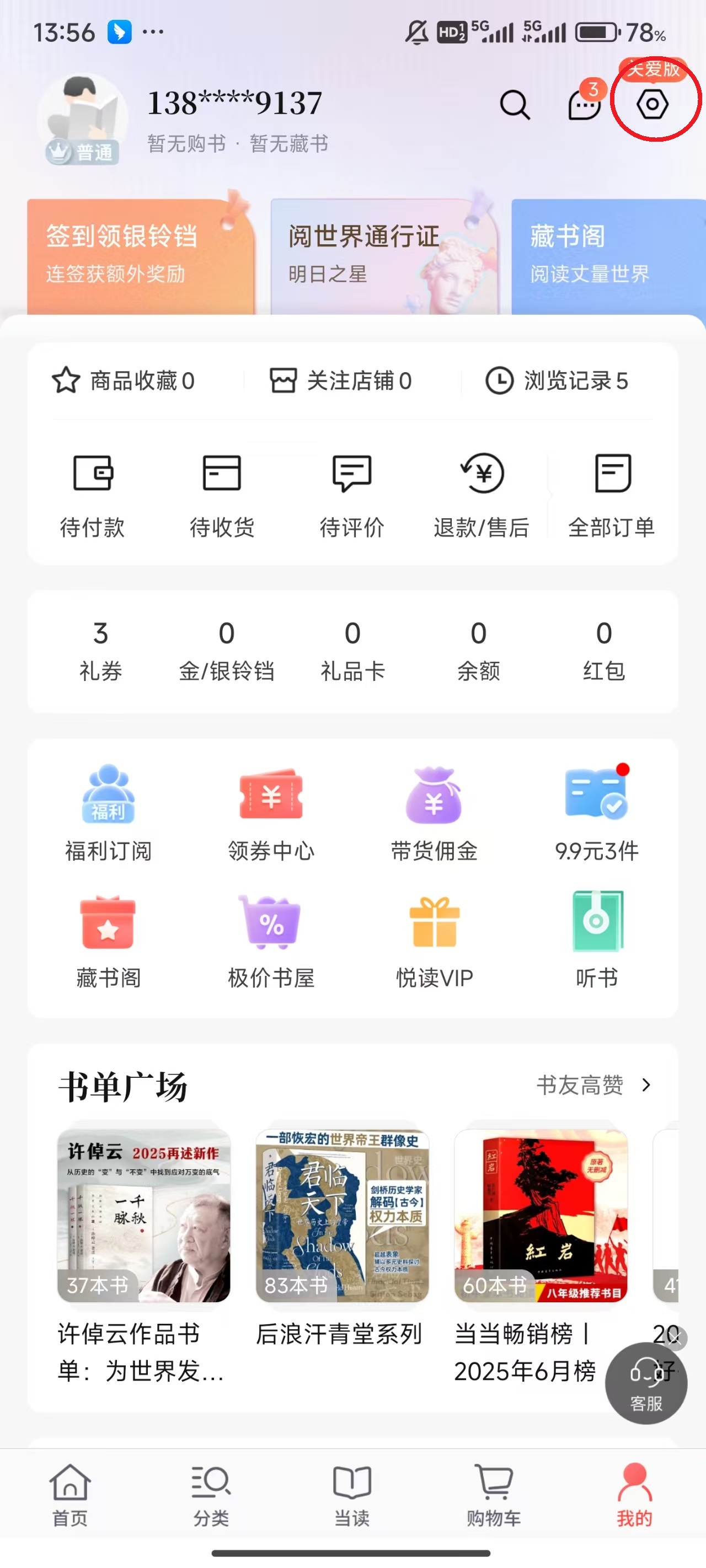Image resolution: width=706 pixels, height=1568 pixels.
Task: Open 待评价 pending reviews
Action: (352, 493)
